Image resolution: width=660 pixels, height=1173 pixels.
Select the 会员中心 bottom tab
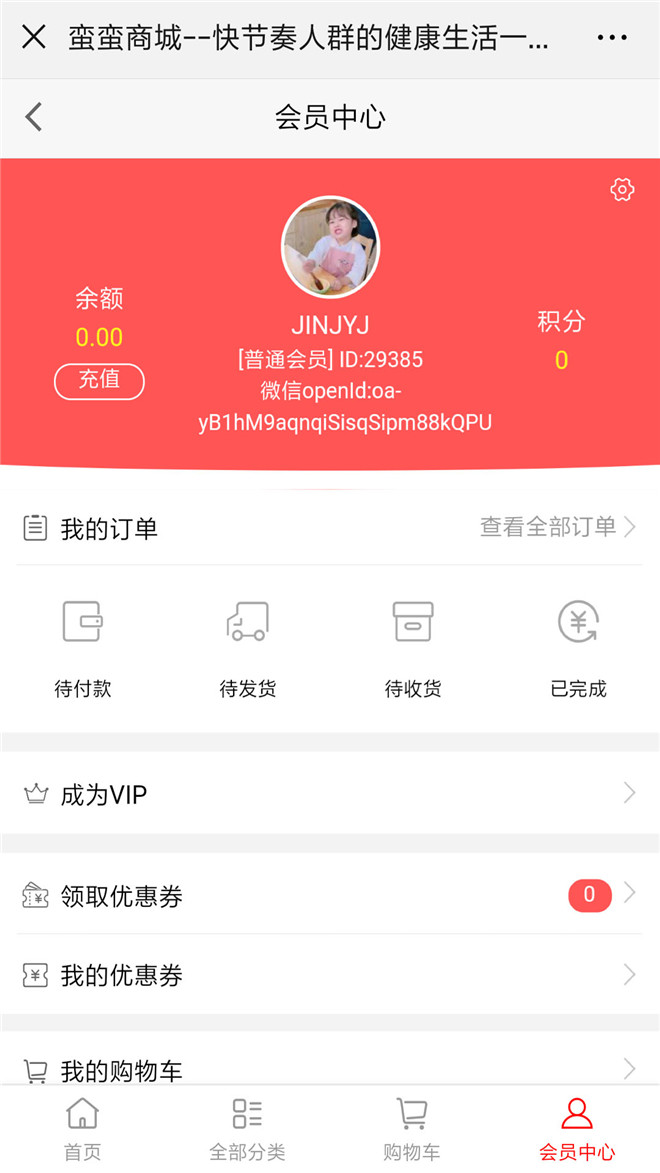[x=577, y=1129]
